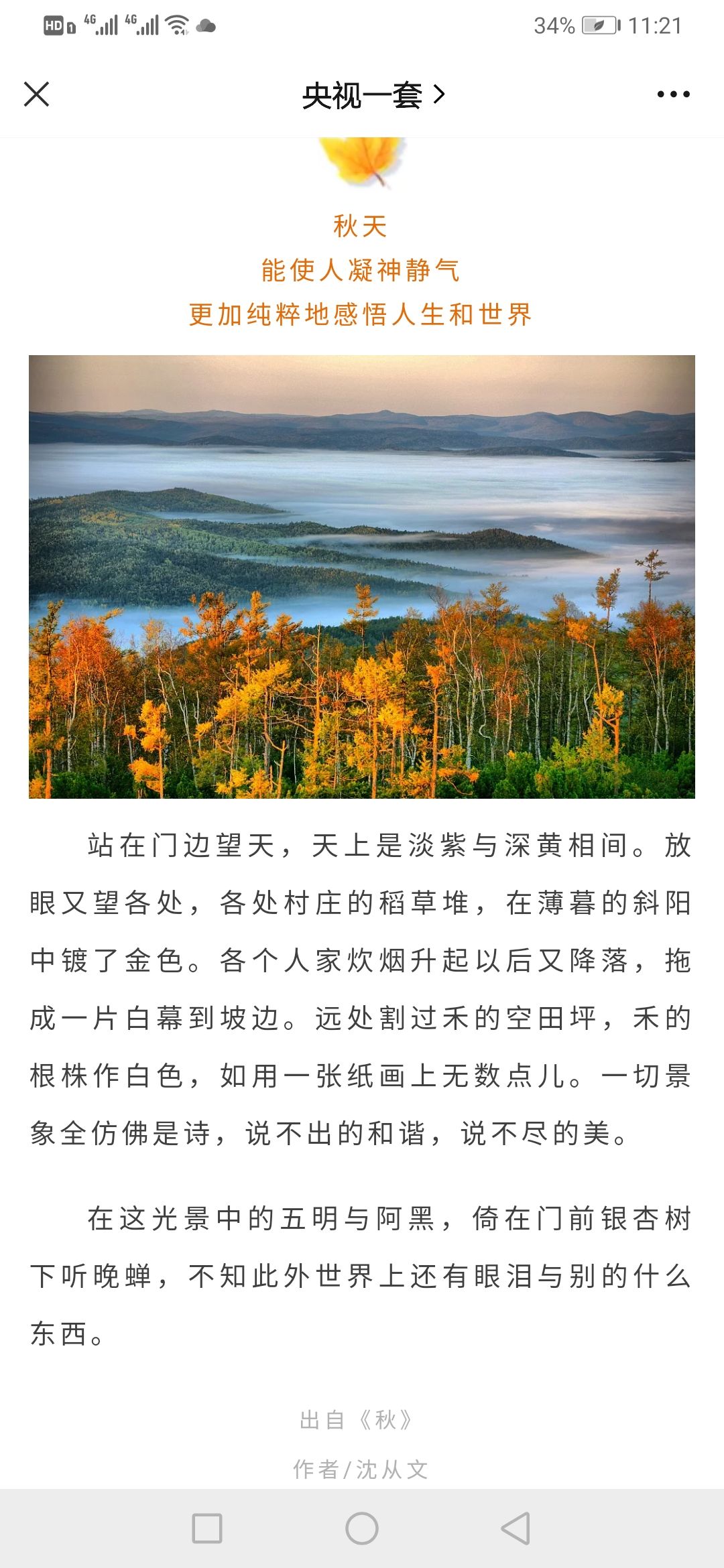Go back using the system back button

(x=516, y=1528)
